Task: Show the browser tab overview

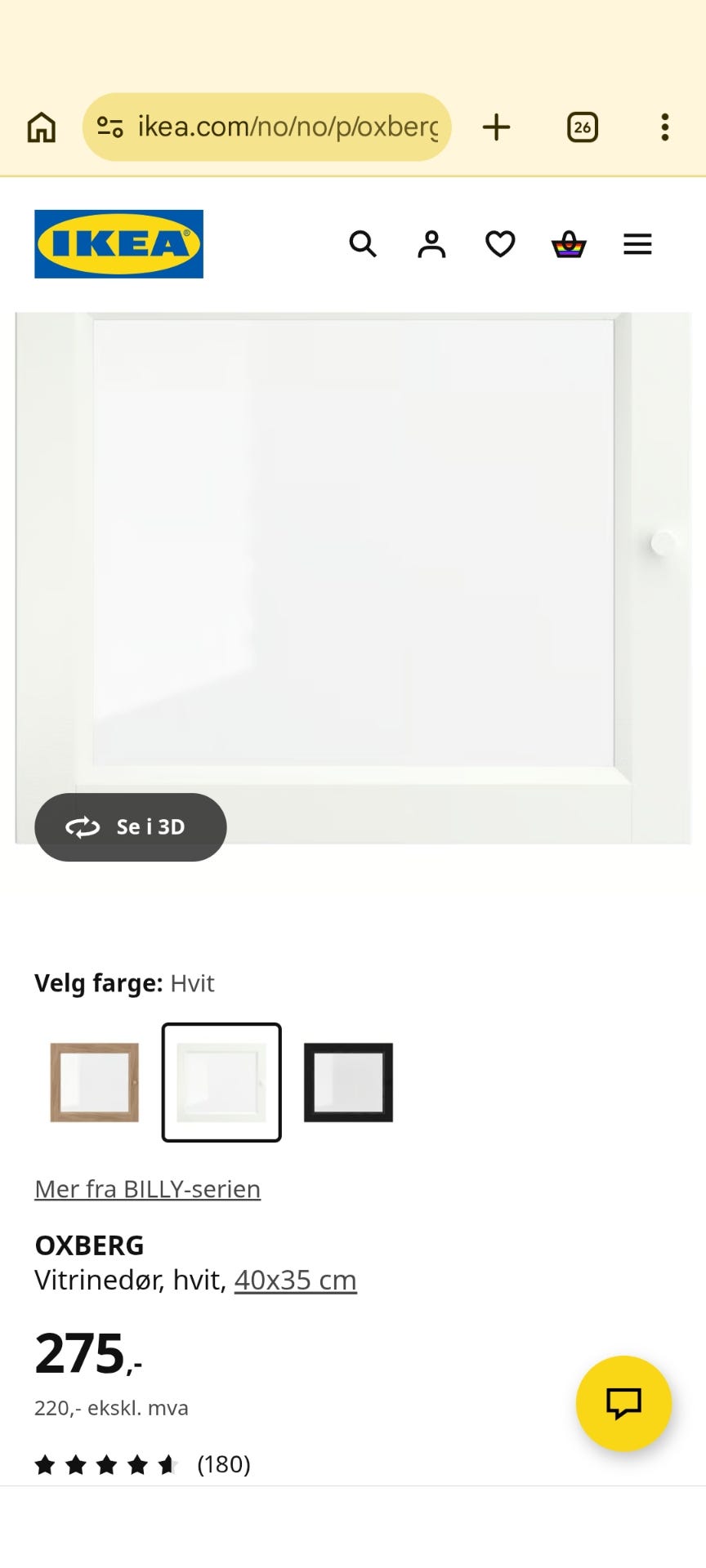Action: 582,127
